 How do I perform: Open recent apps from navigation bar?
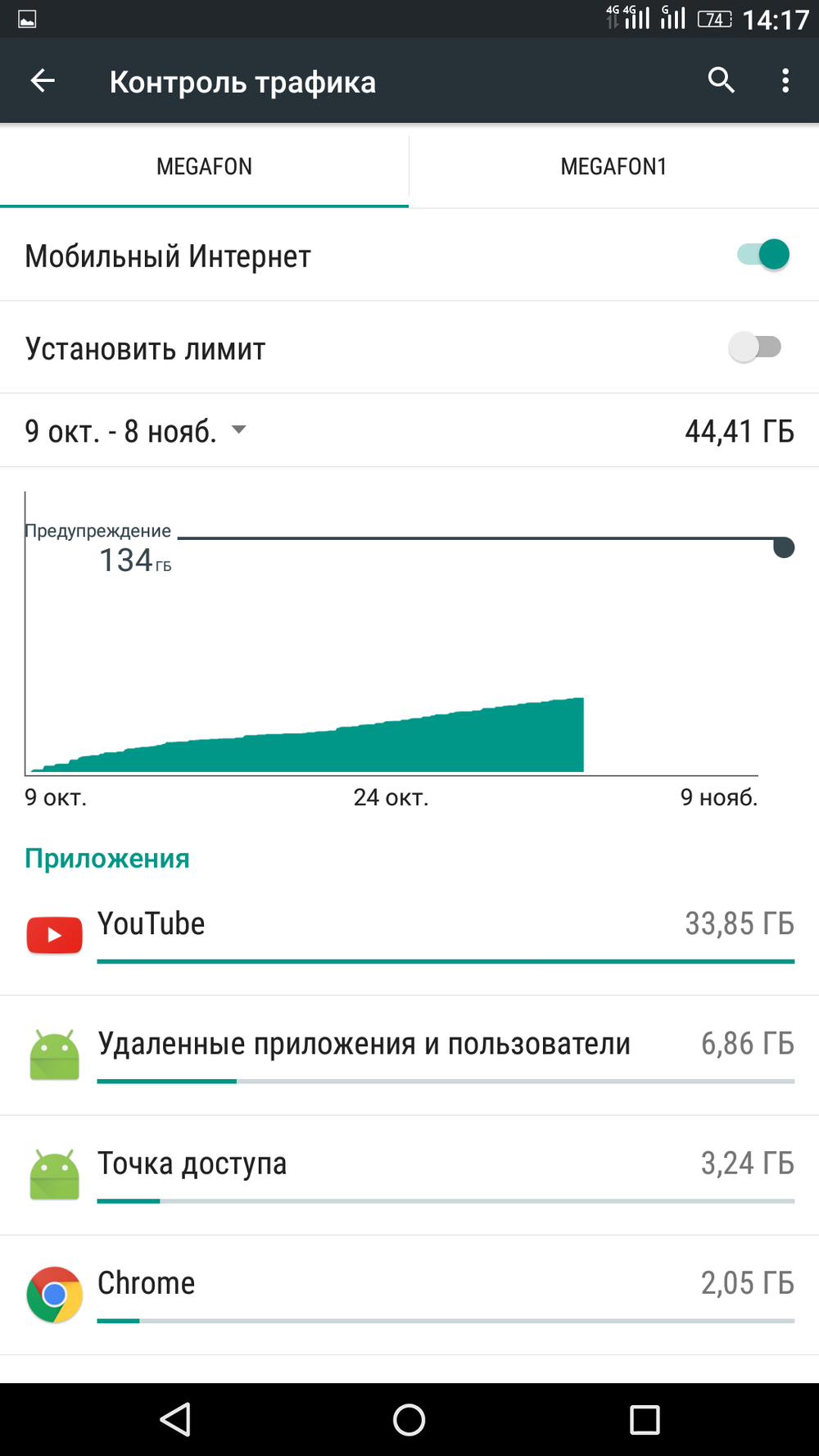(x=645, y=1420)
